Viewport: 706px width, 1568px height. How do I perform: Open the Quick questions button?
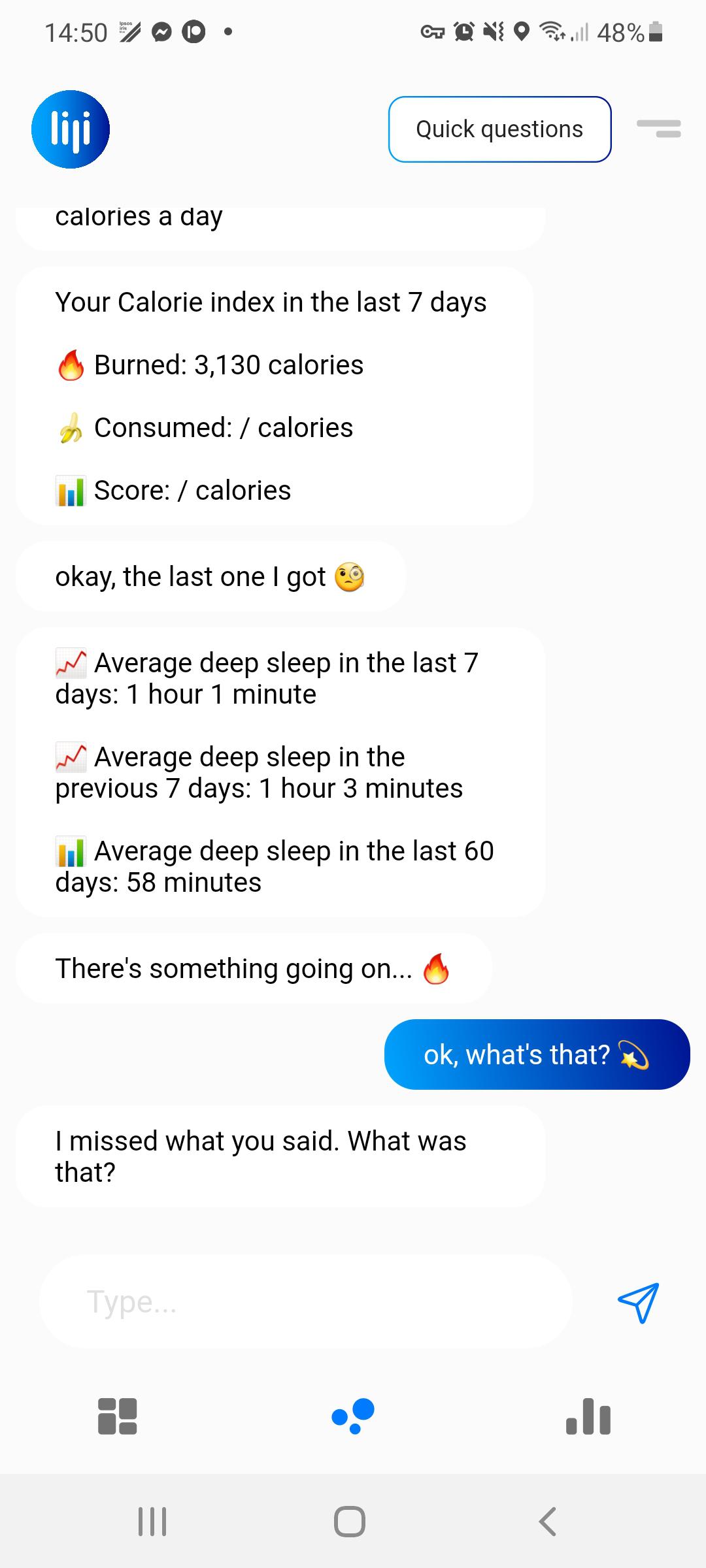point(499,129)
